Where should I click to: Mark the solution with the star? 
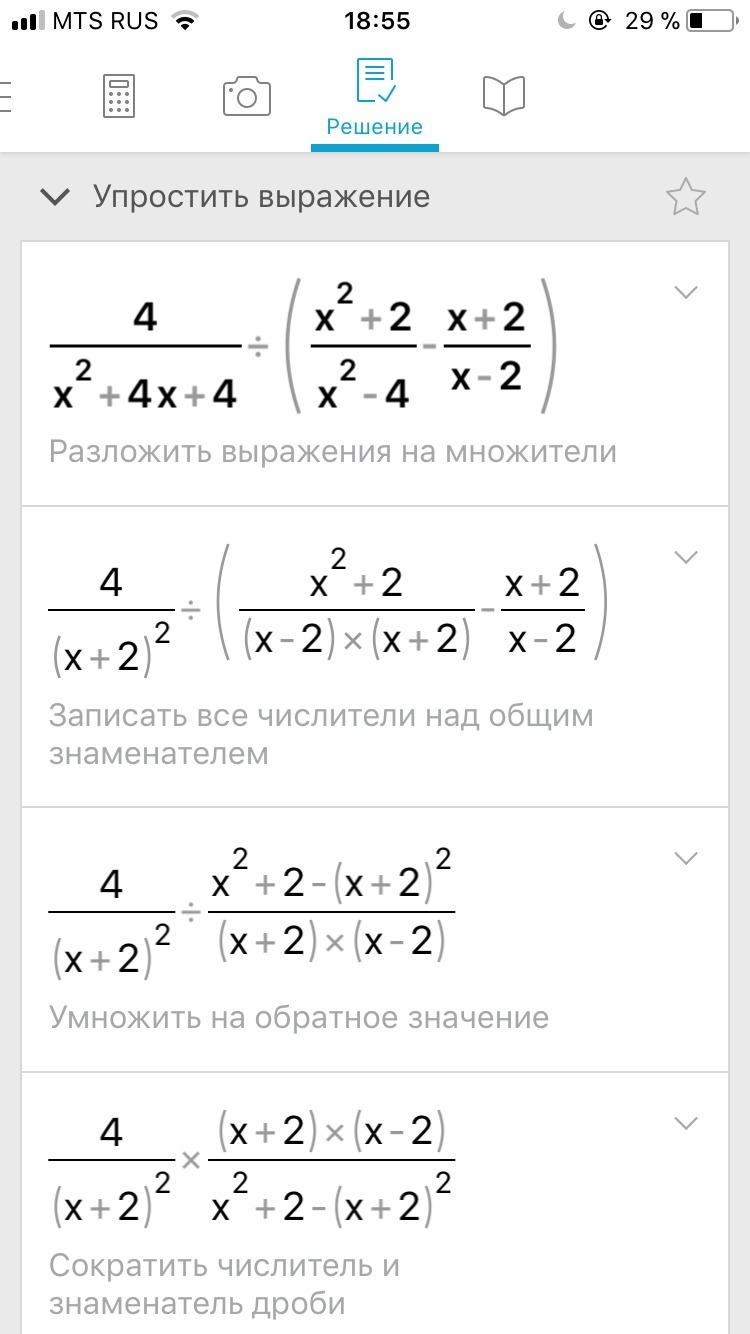(686, 198)
